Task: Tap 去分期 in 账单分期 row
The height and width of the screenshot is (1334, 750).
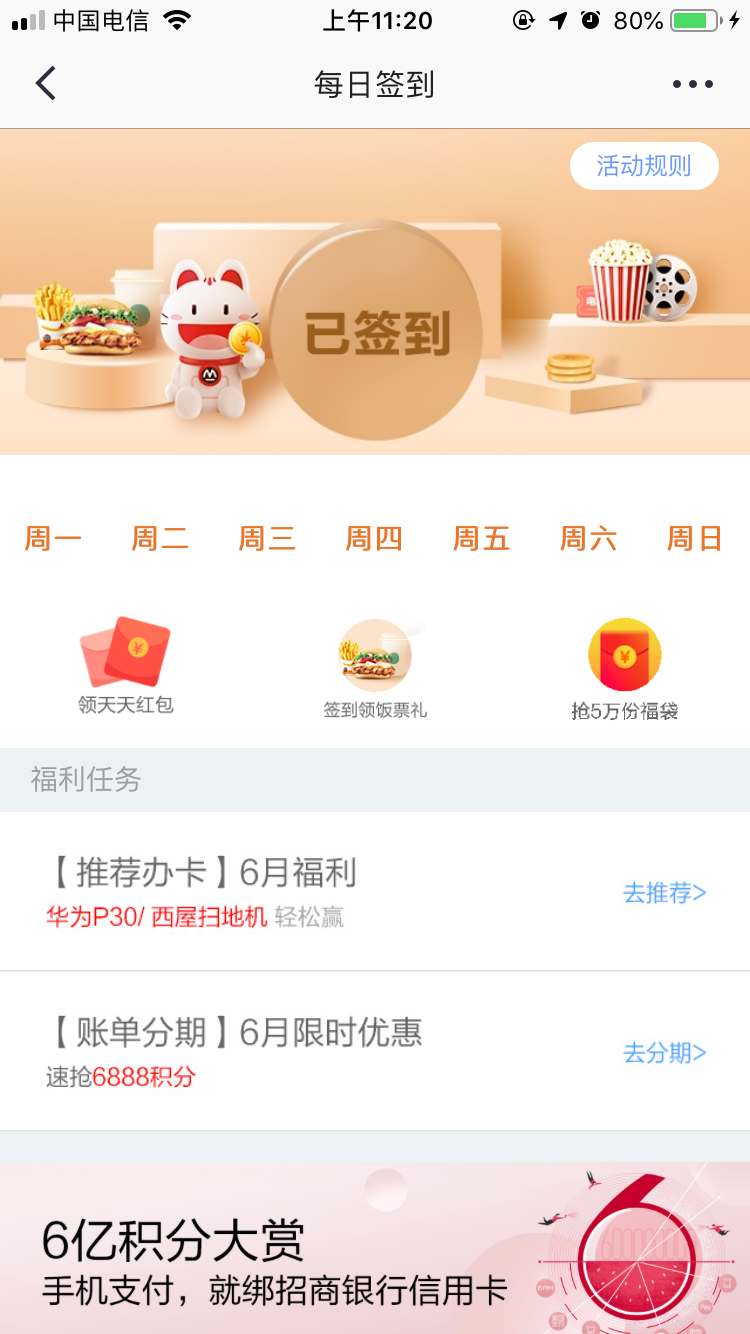Action: [x=665, y=1053]
